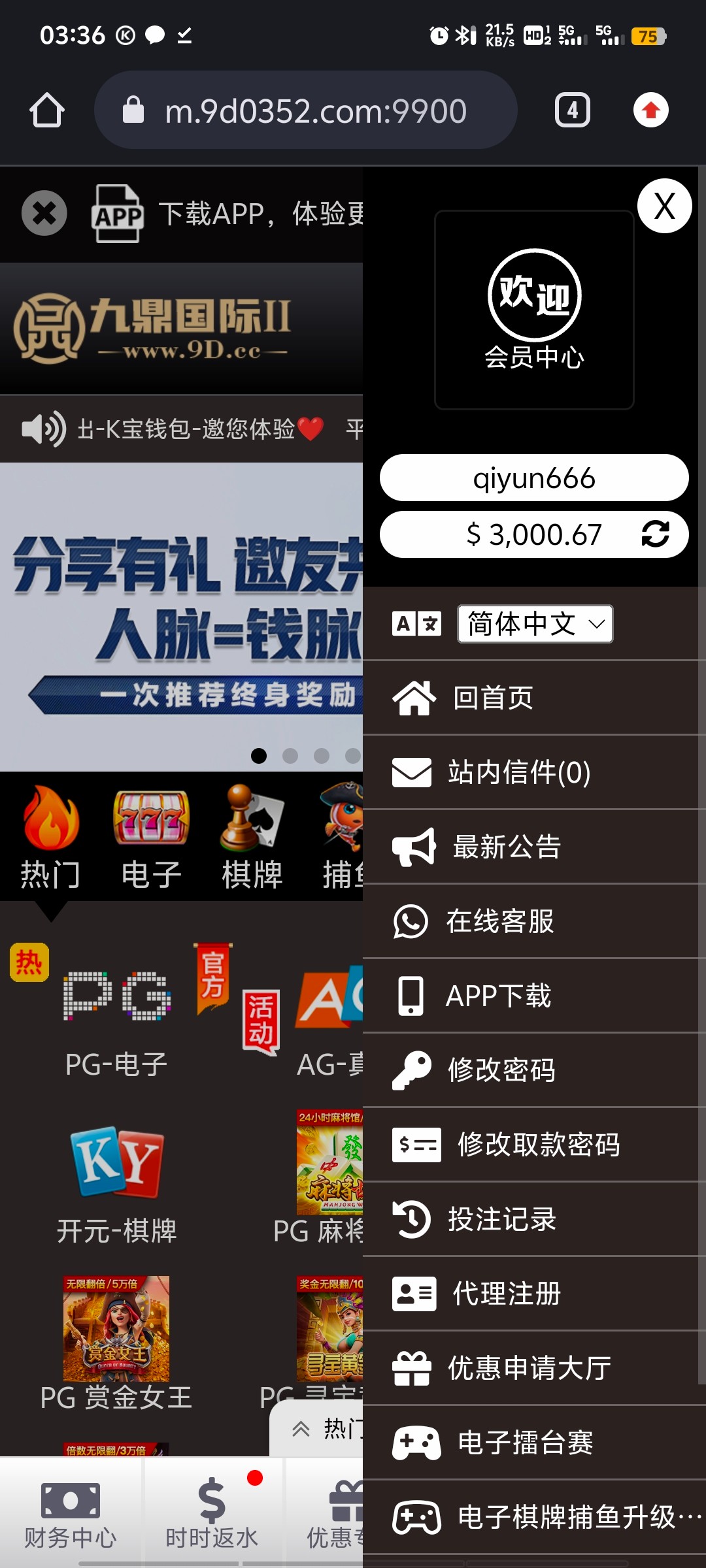Open the browser tab switcher
This screenshot has height=1568, width=706.
(572, 110)
